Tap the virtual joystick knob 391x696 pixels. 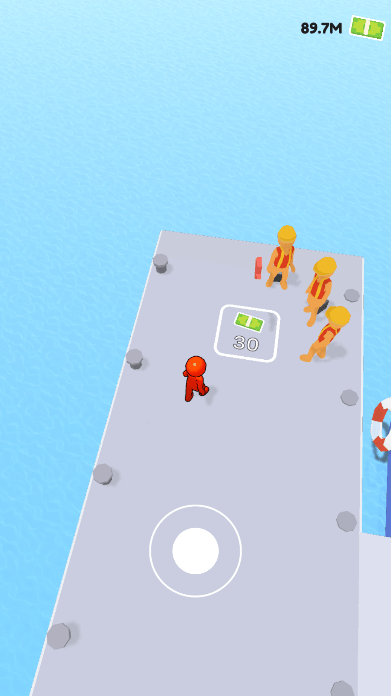[195, 551]
